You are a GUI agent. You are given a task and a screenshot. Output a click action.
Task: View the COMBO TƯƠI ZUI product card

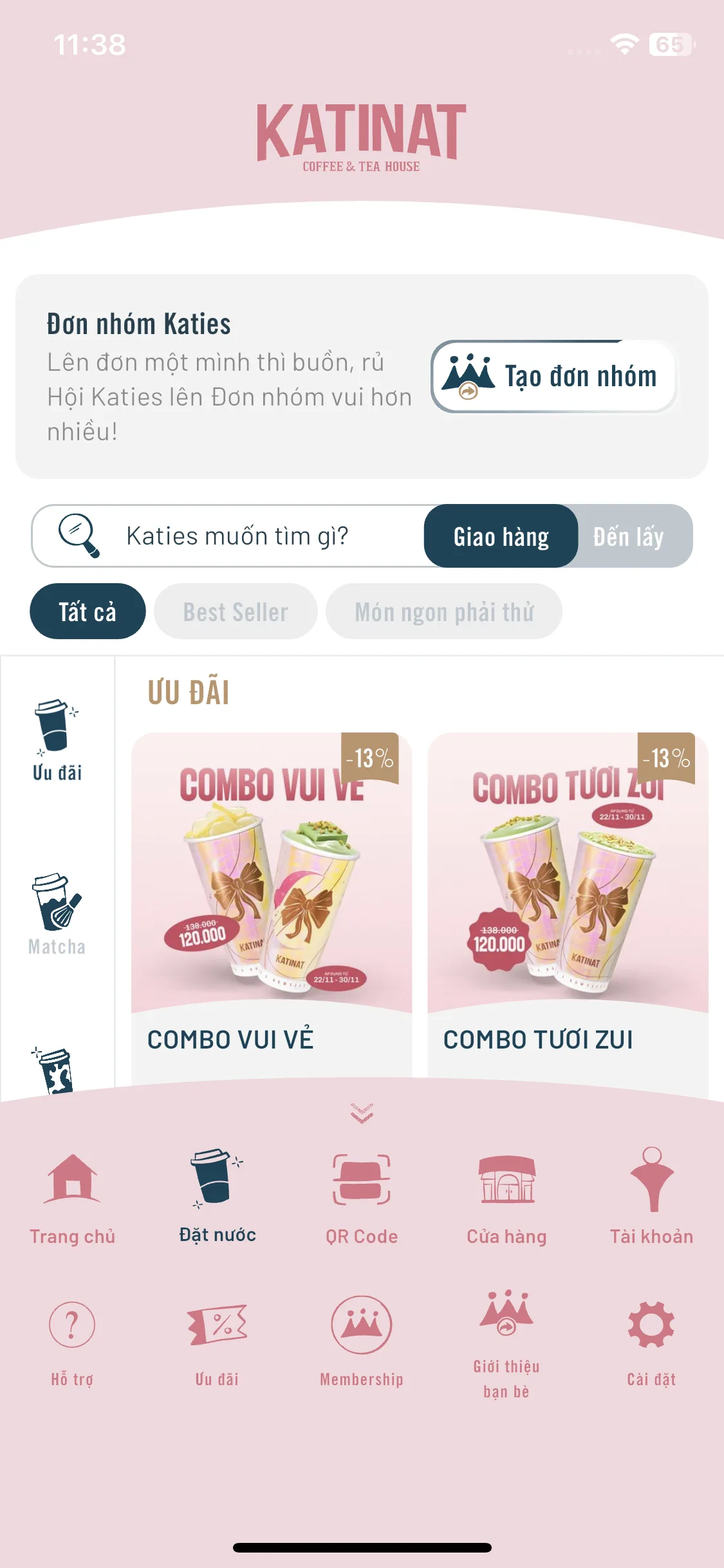pos(568,901)
